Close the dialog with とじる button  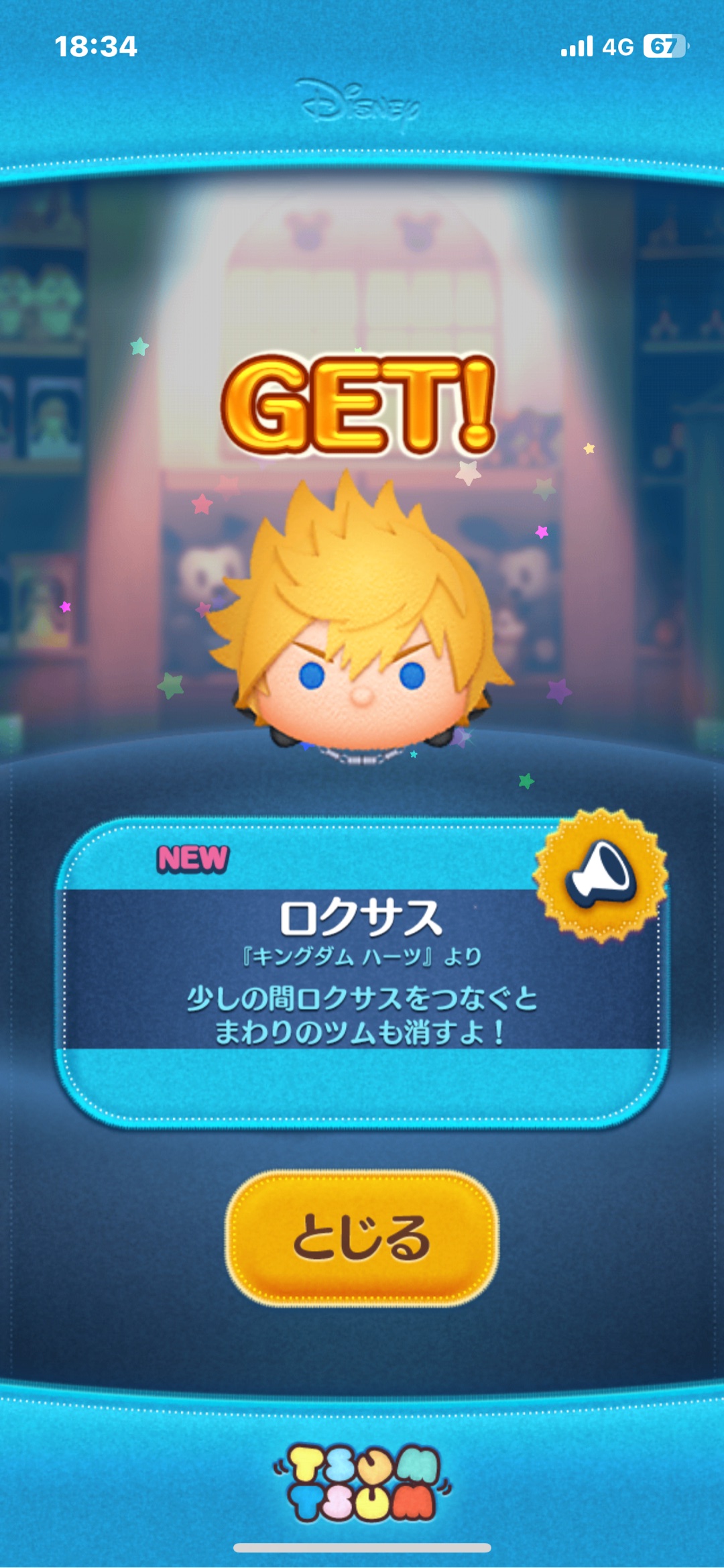(x=361, y=1238)
